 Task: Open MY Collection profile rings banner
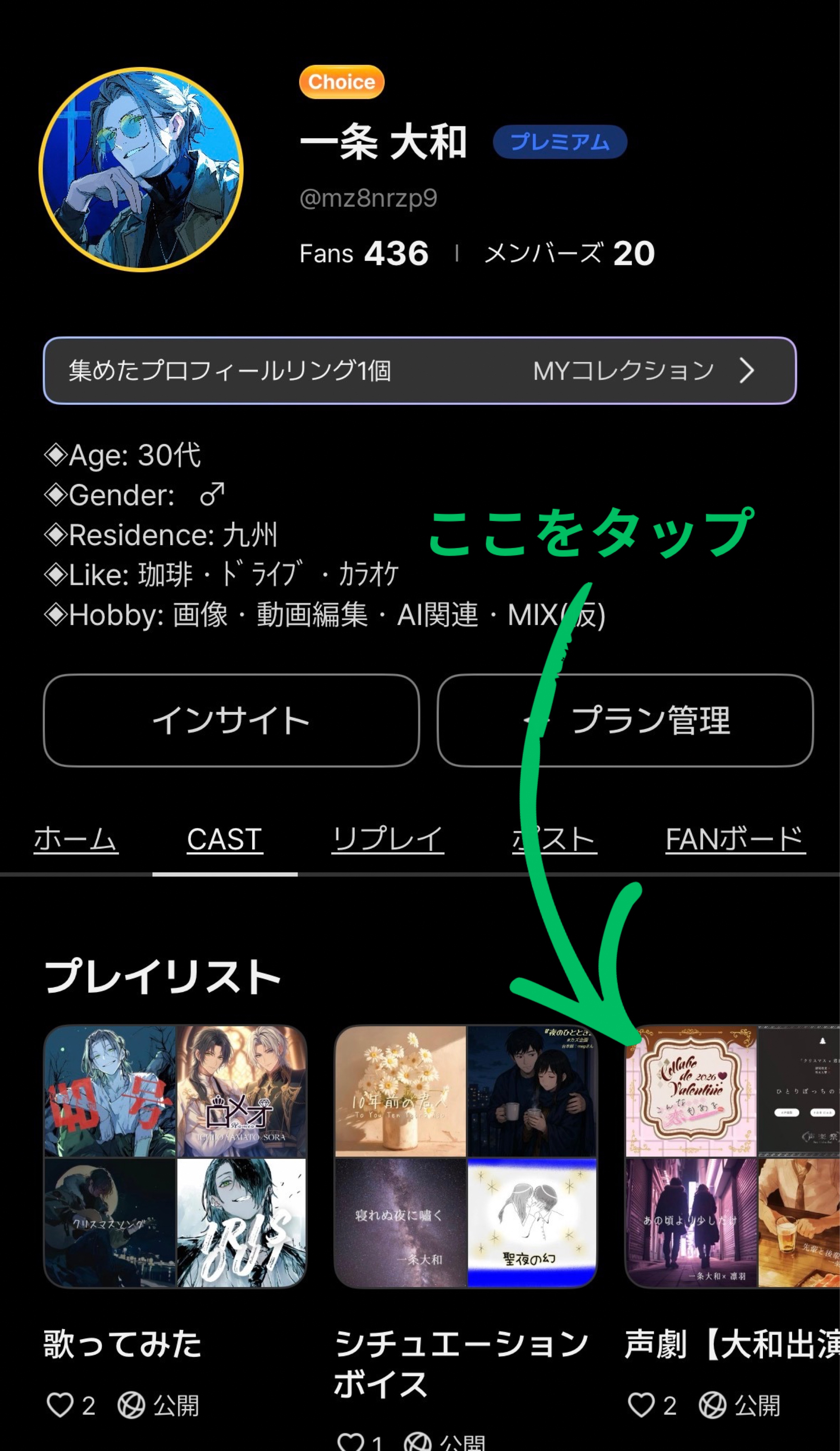click(419, 370)
